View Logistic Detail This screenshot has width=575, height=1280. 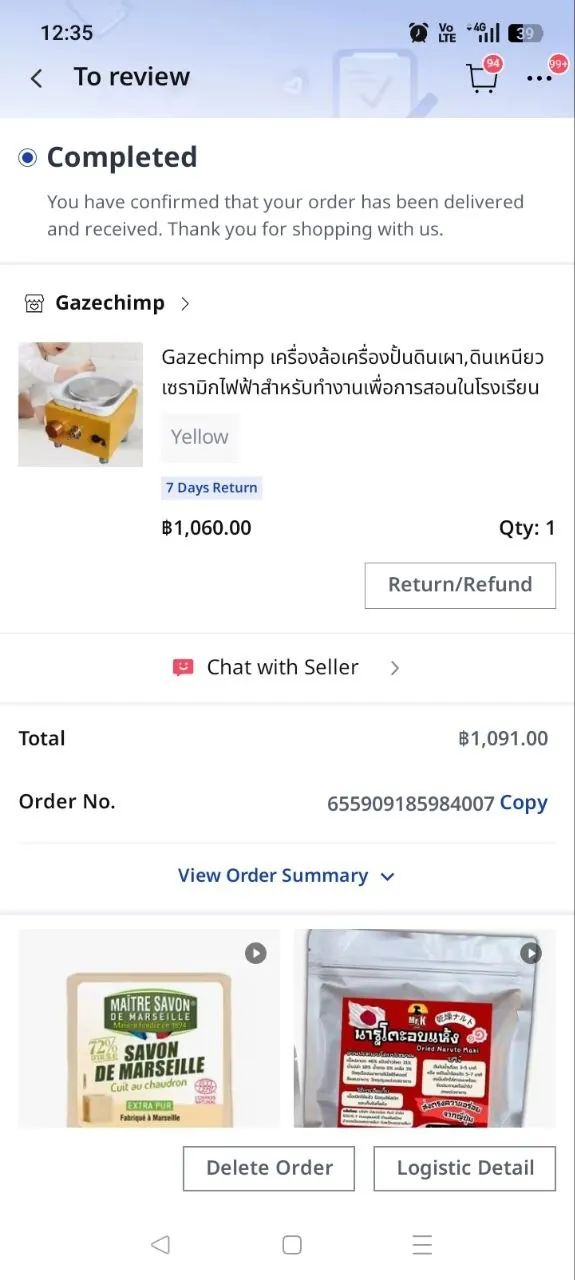465,1168
